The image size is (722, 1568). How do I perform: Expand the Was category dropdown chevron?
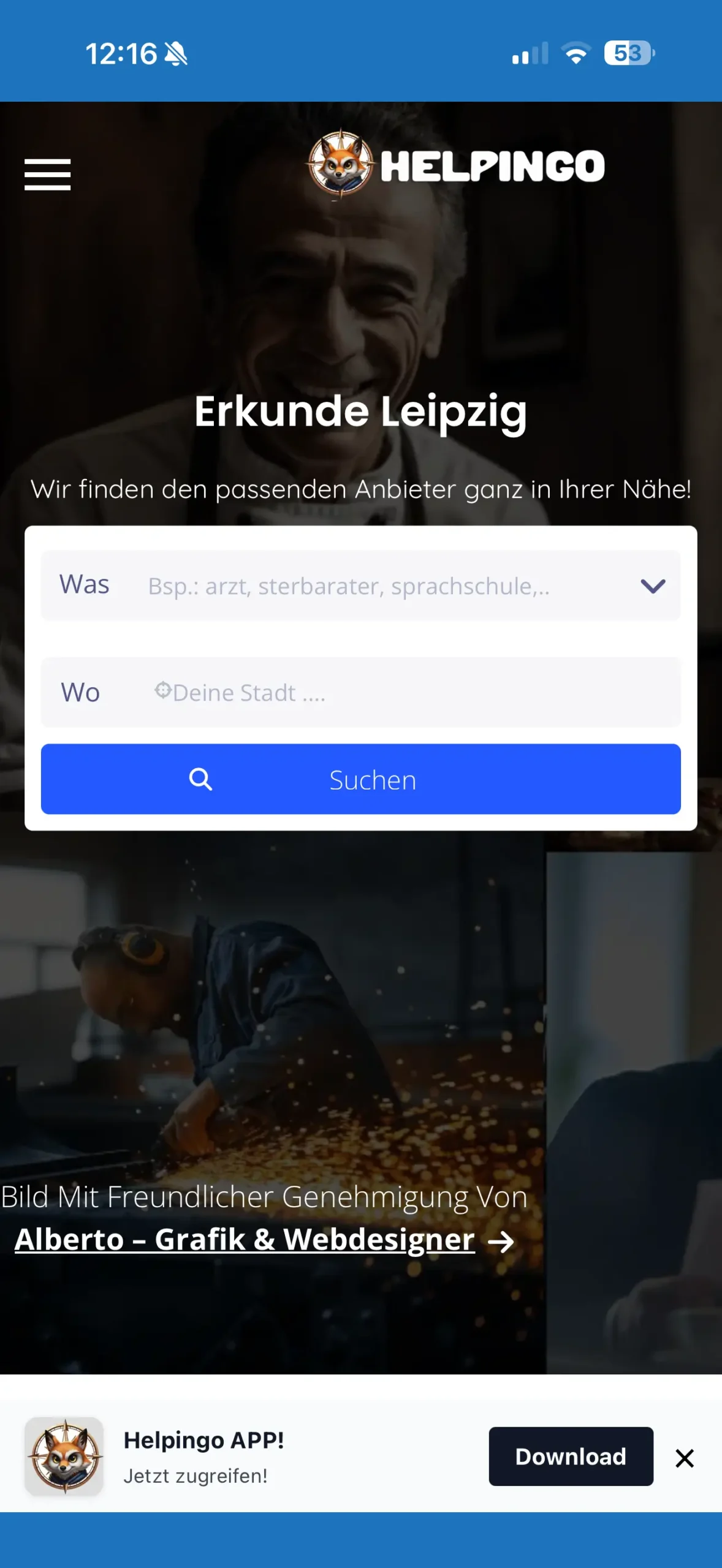click(x=652, y=586)
